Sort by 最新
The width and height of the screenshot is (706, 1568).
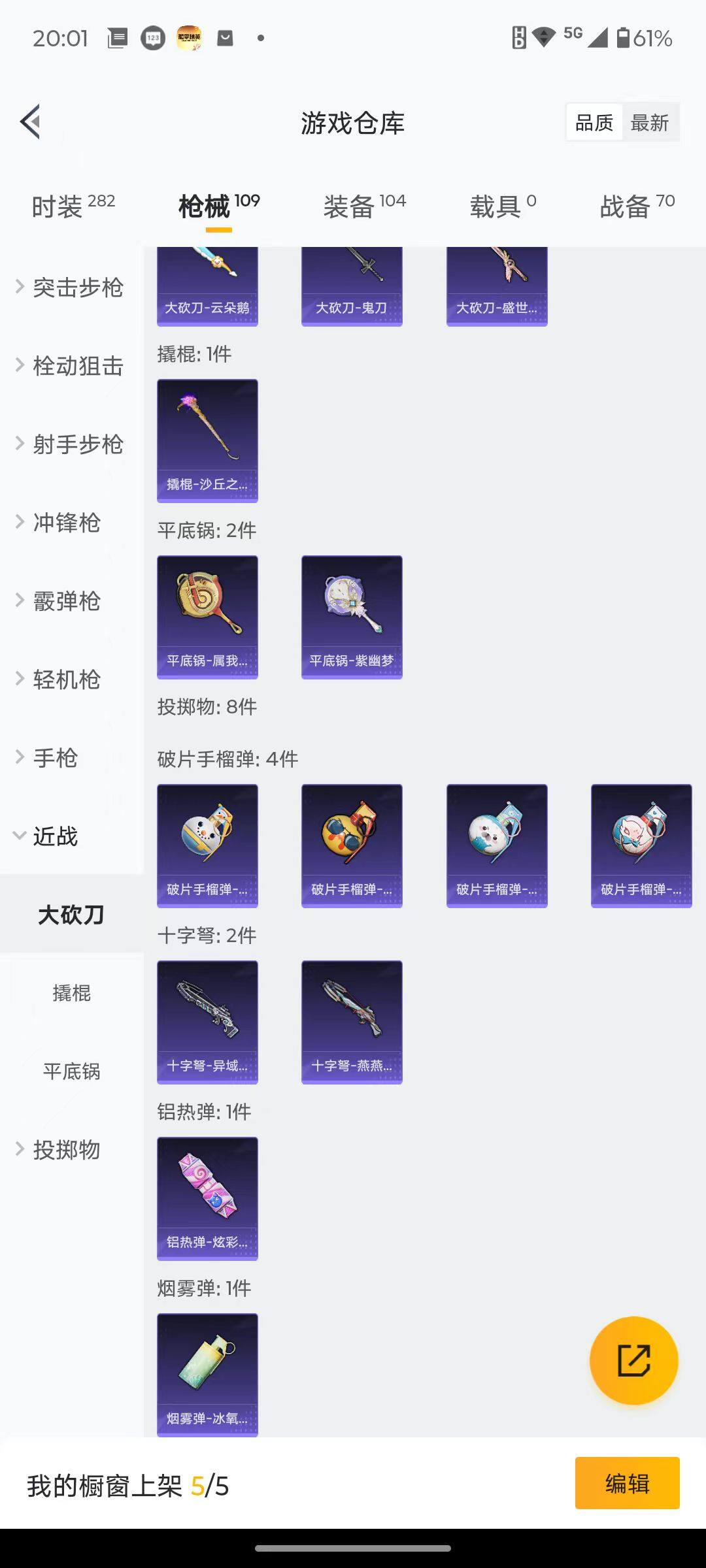coord(649,122)
